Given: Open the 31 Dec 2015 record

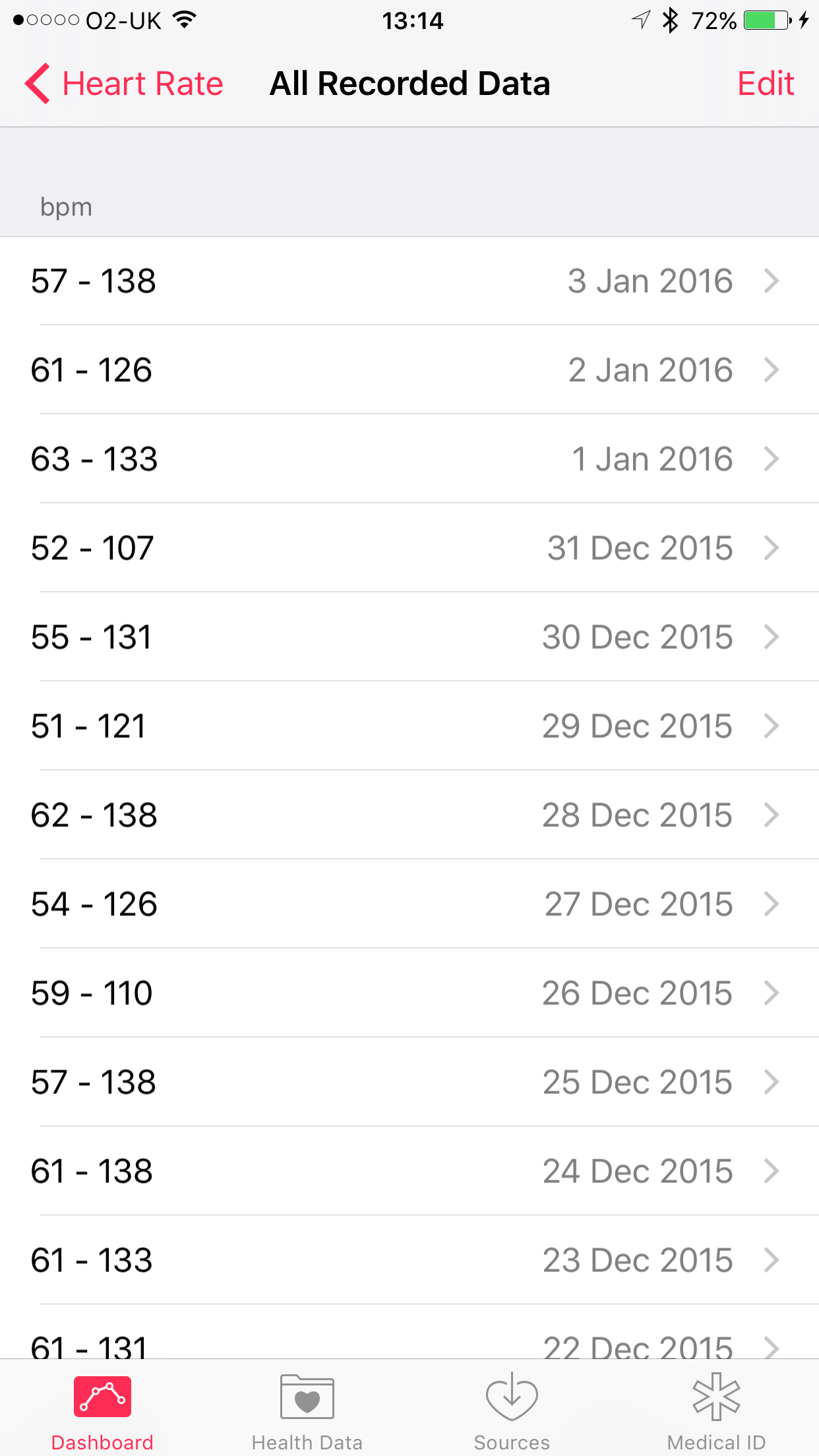Looking at the screenshot, I should (x=409, y=548).
